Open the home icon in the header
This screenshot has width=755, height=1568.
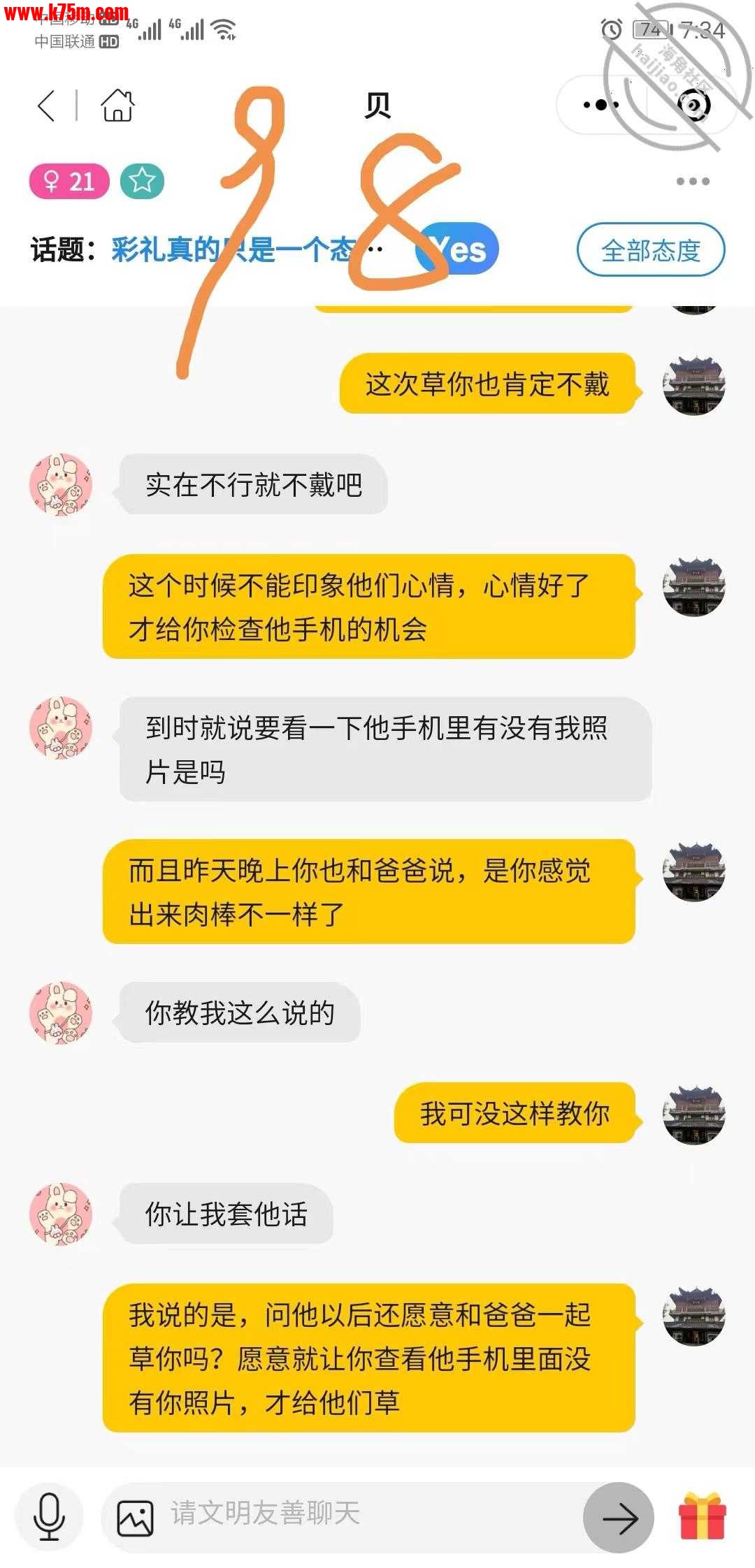pyautogui.click(x=117, y=106)
